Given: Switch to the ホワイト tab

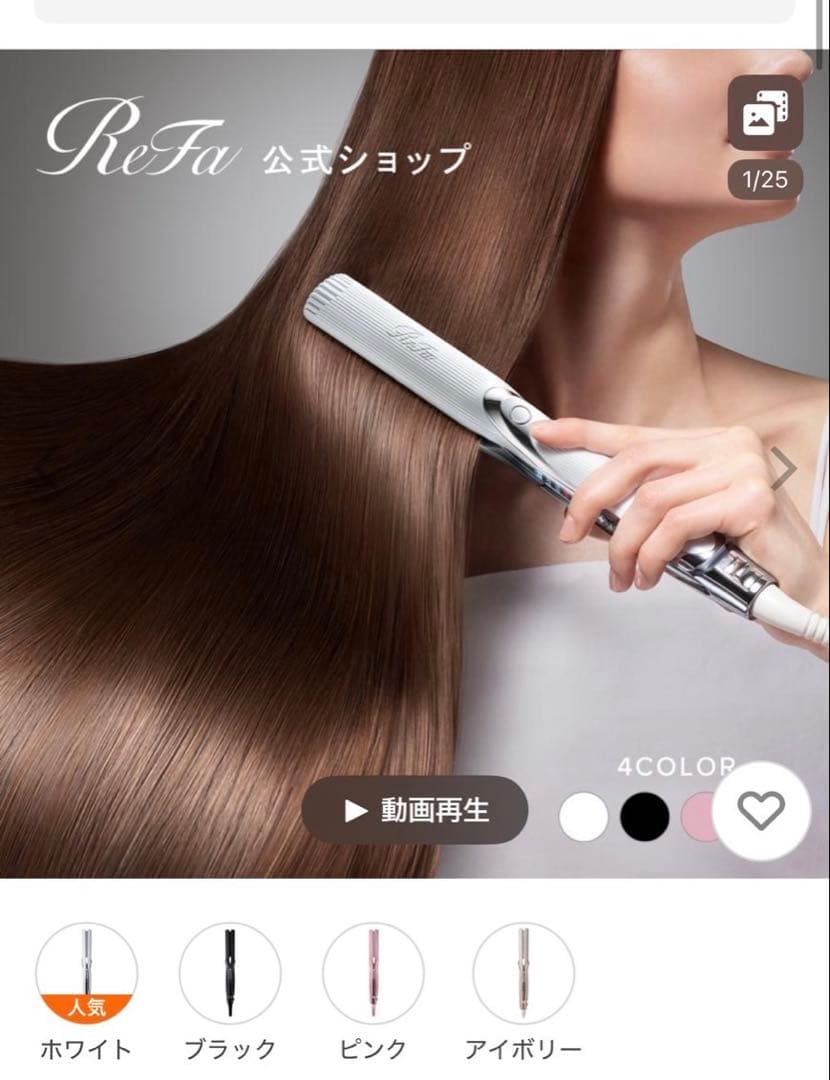Looking at the screenshot, I should click(x=83, y=1046).
